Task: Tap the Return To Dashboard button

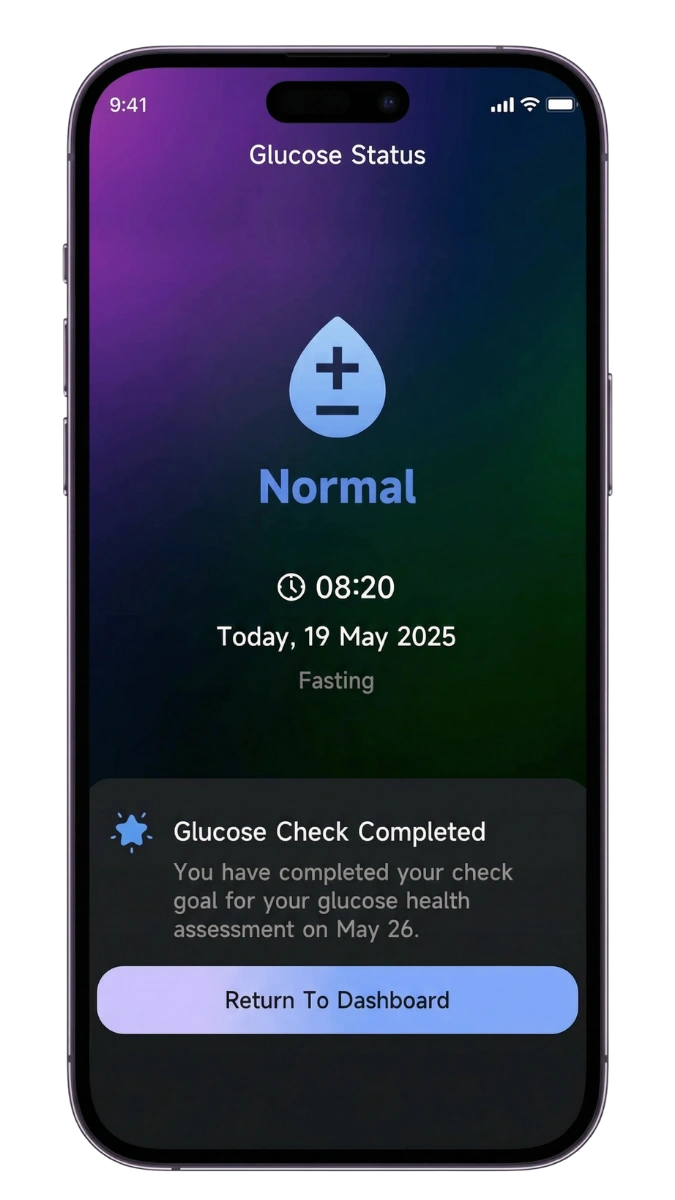Action: click(337, 1000)
